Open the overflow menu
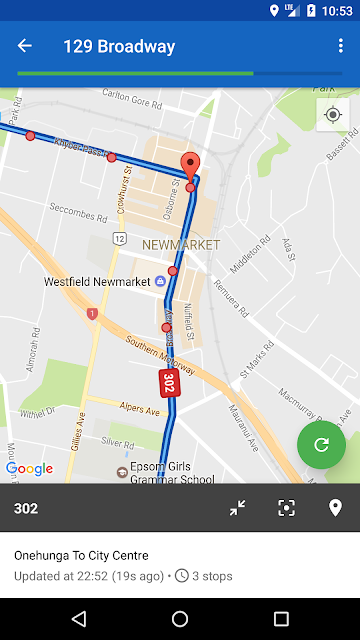Viewport: 360px width, 640px height. [341, 46]
